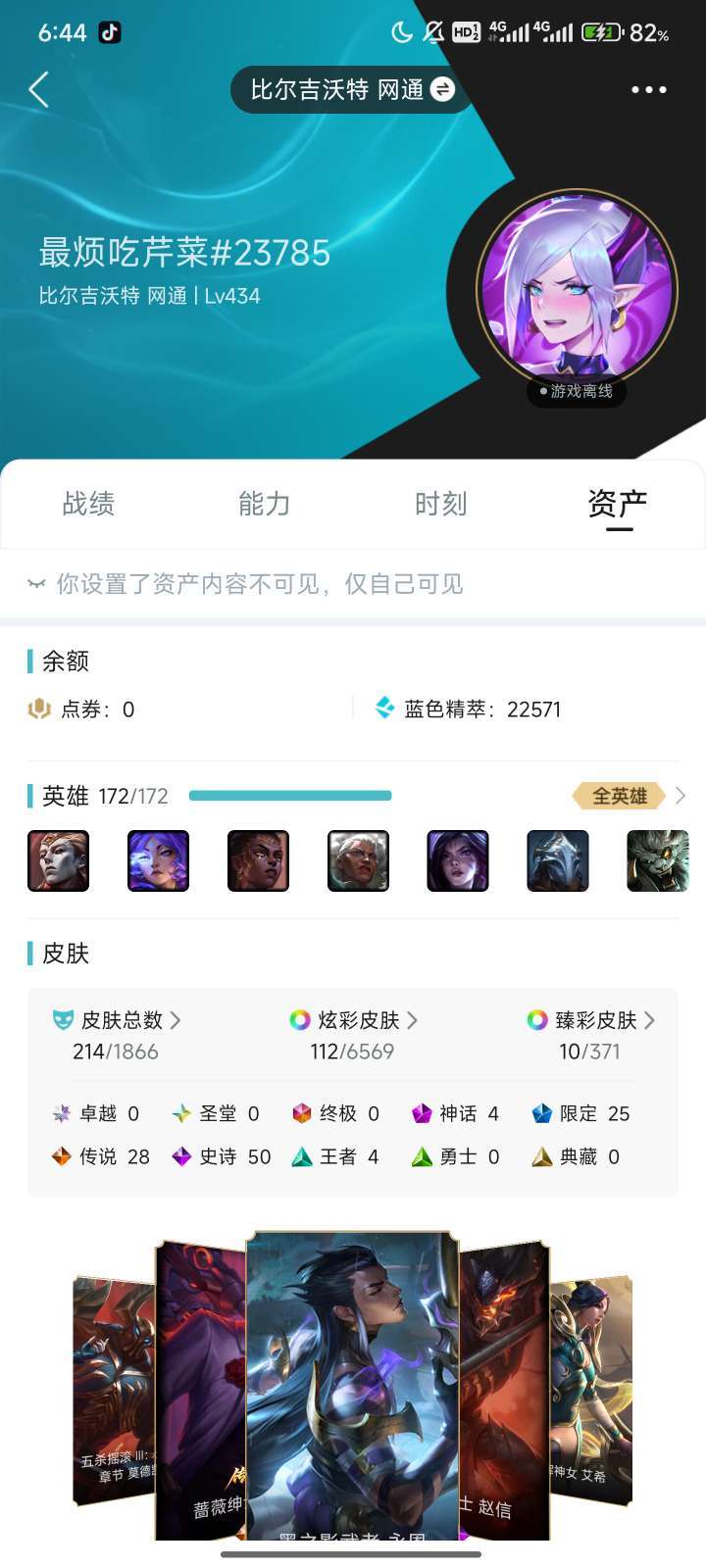
Task: Tap the 永恩 skin card thumbnail
Action: point(353,1392)
